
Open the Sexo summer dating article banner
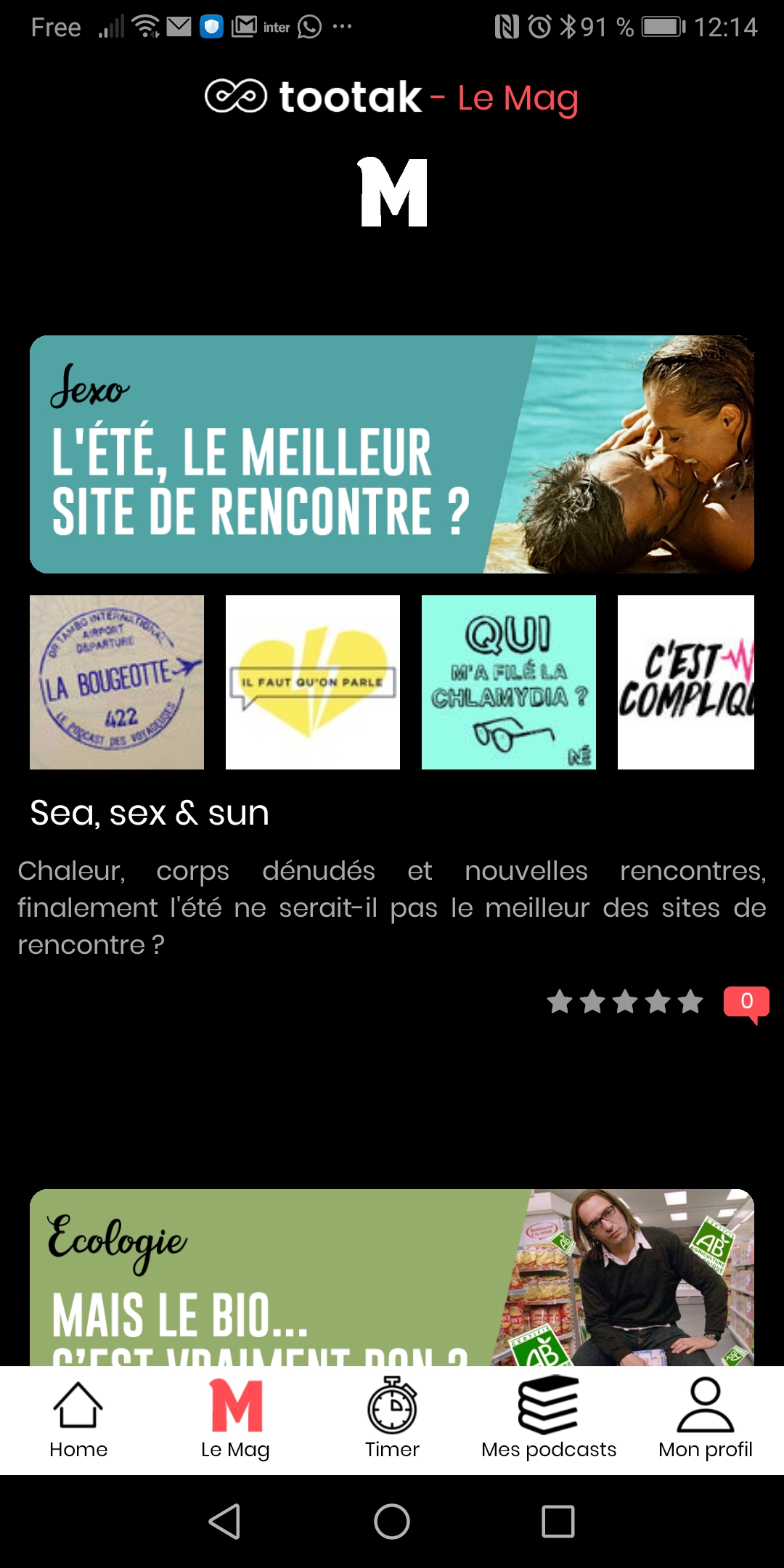(x=392, y=454)
